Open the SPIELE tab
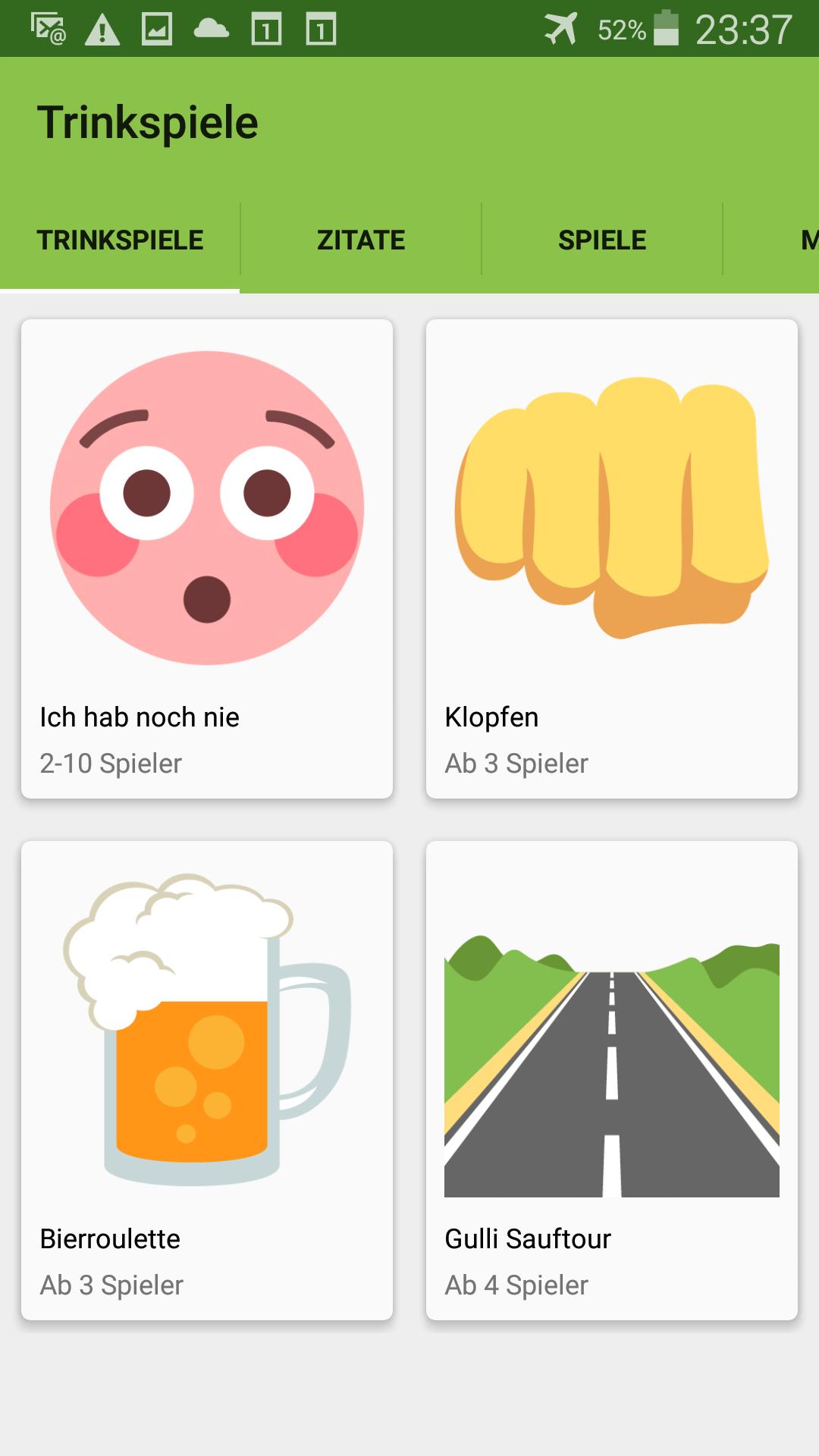This screenshot has width=819, height=1456. click(x=601, y=240)
